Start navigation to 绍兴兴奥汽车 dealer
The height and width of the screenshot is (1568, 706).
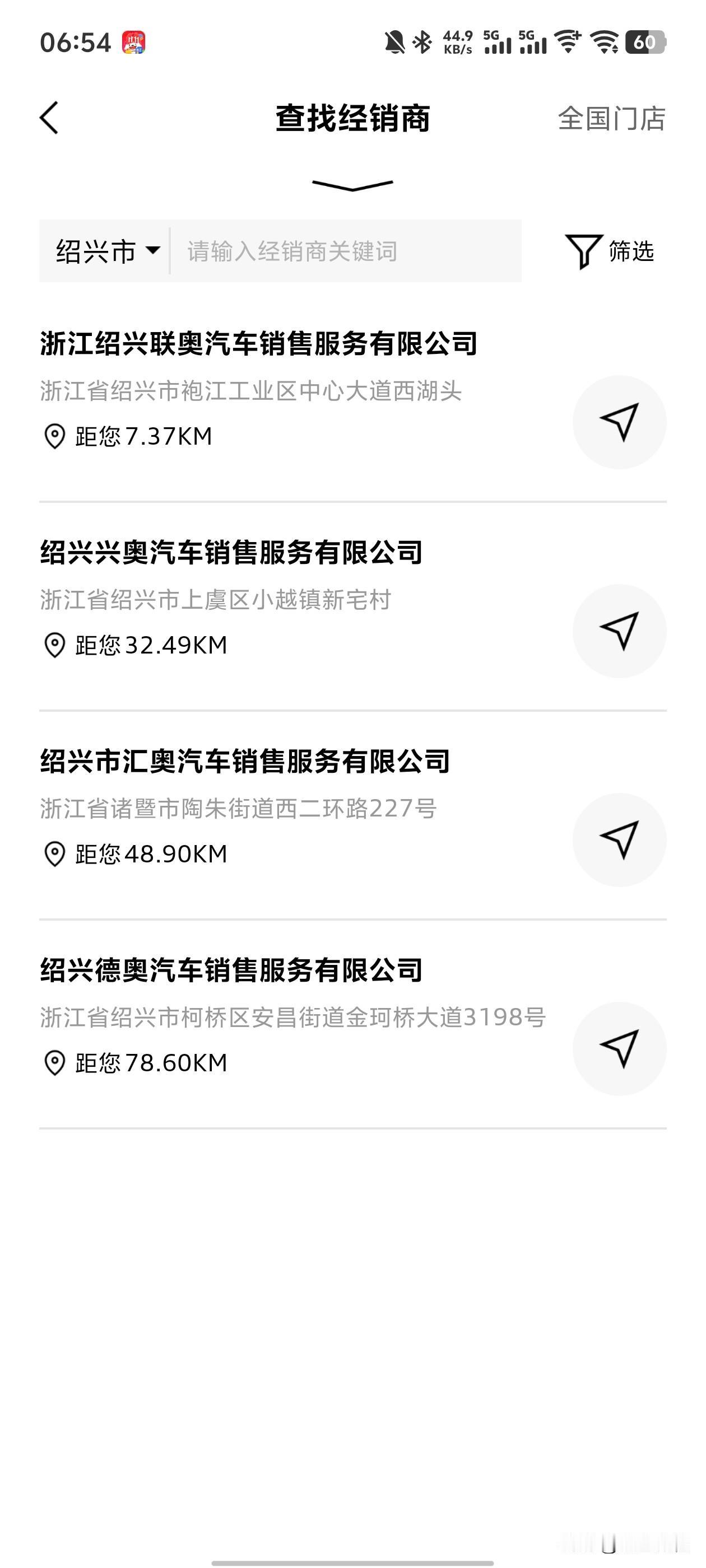619,631
